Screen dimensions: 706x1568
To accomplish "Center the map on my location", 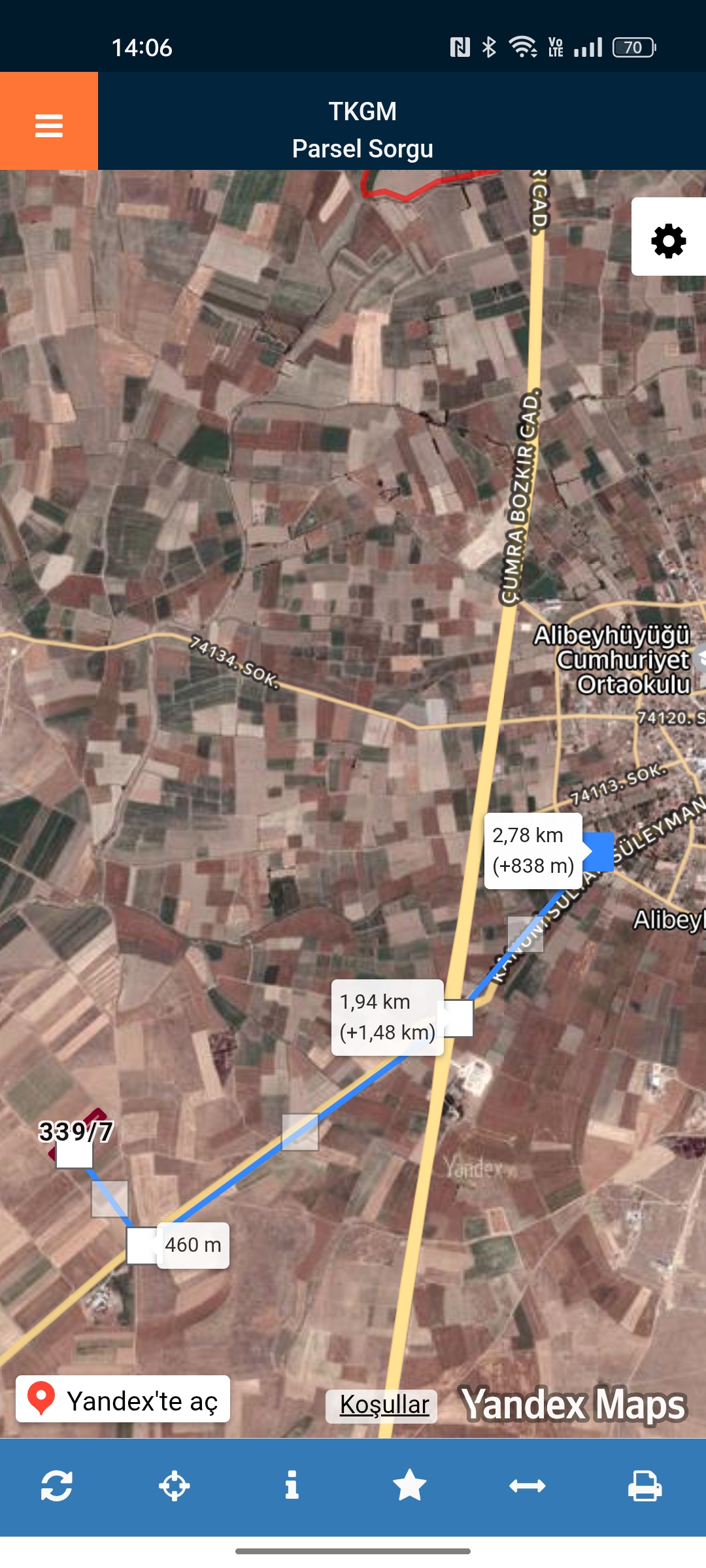I will (175, 1486).
